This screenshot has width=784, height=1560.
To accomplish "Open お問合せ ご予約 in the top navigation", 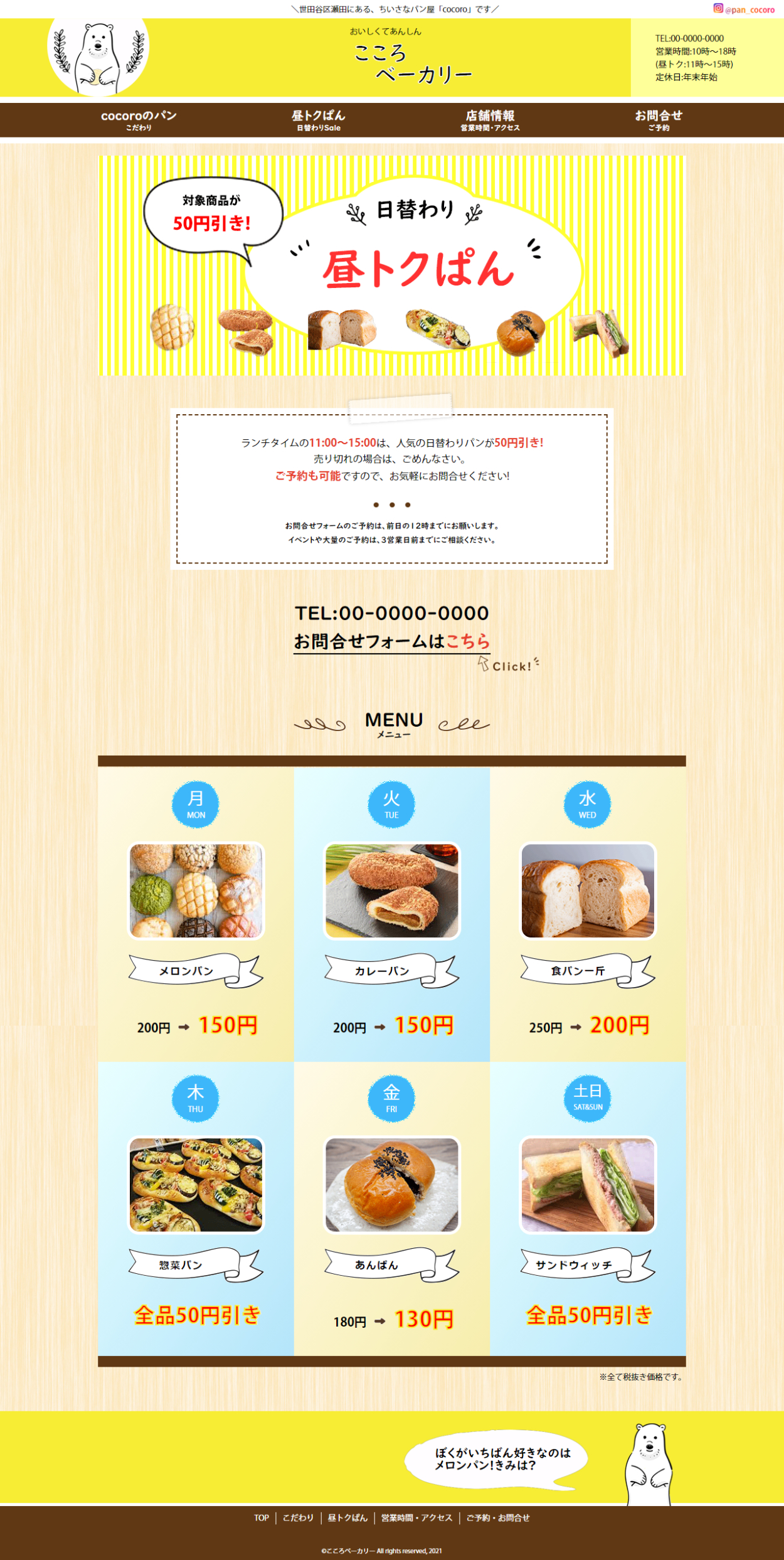I will [x=659, y=120].
